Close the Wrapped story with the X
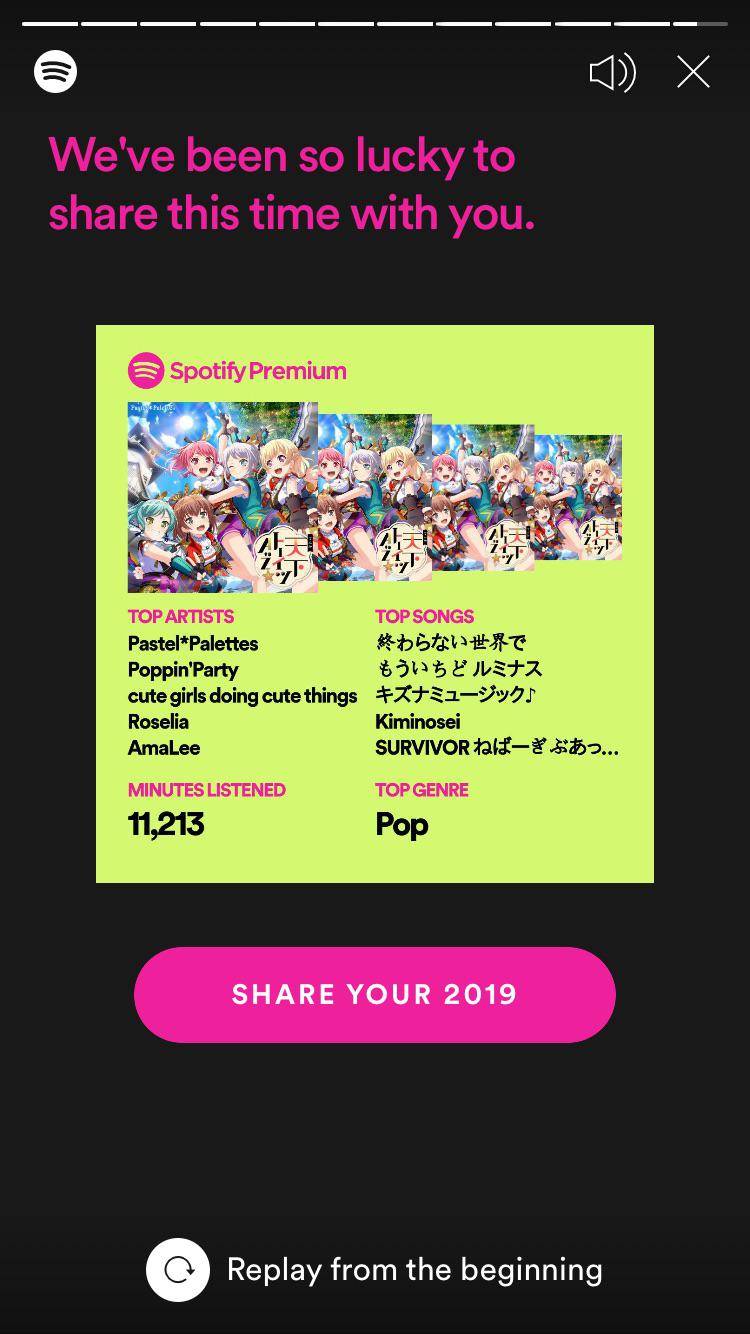 click(692, 71)
